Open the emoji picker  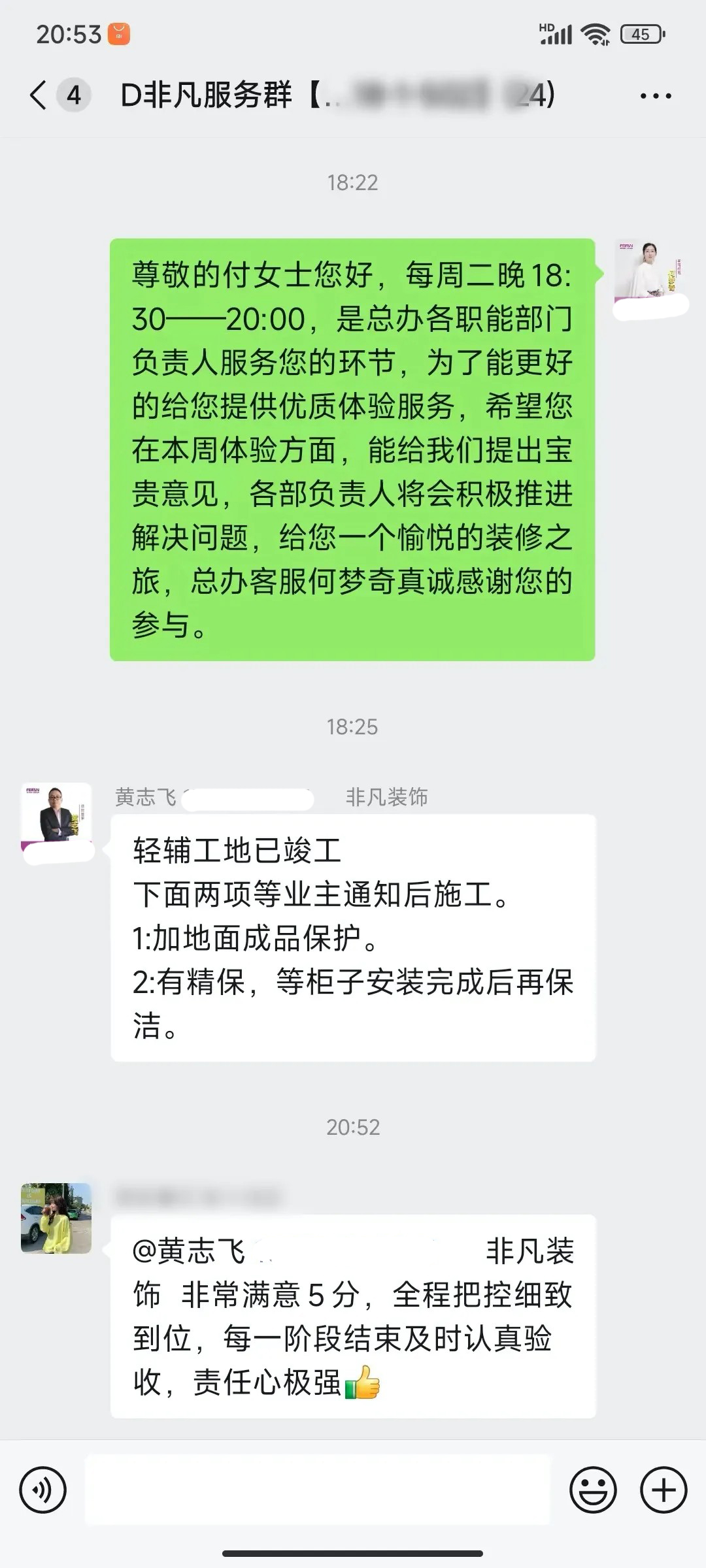coord(593,1490)
